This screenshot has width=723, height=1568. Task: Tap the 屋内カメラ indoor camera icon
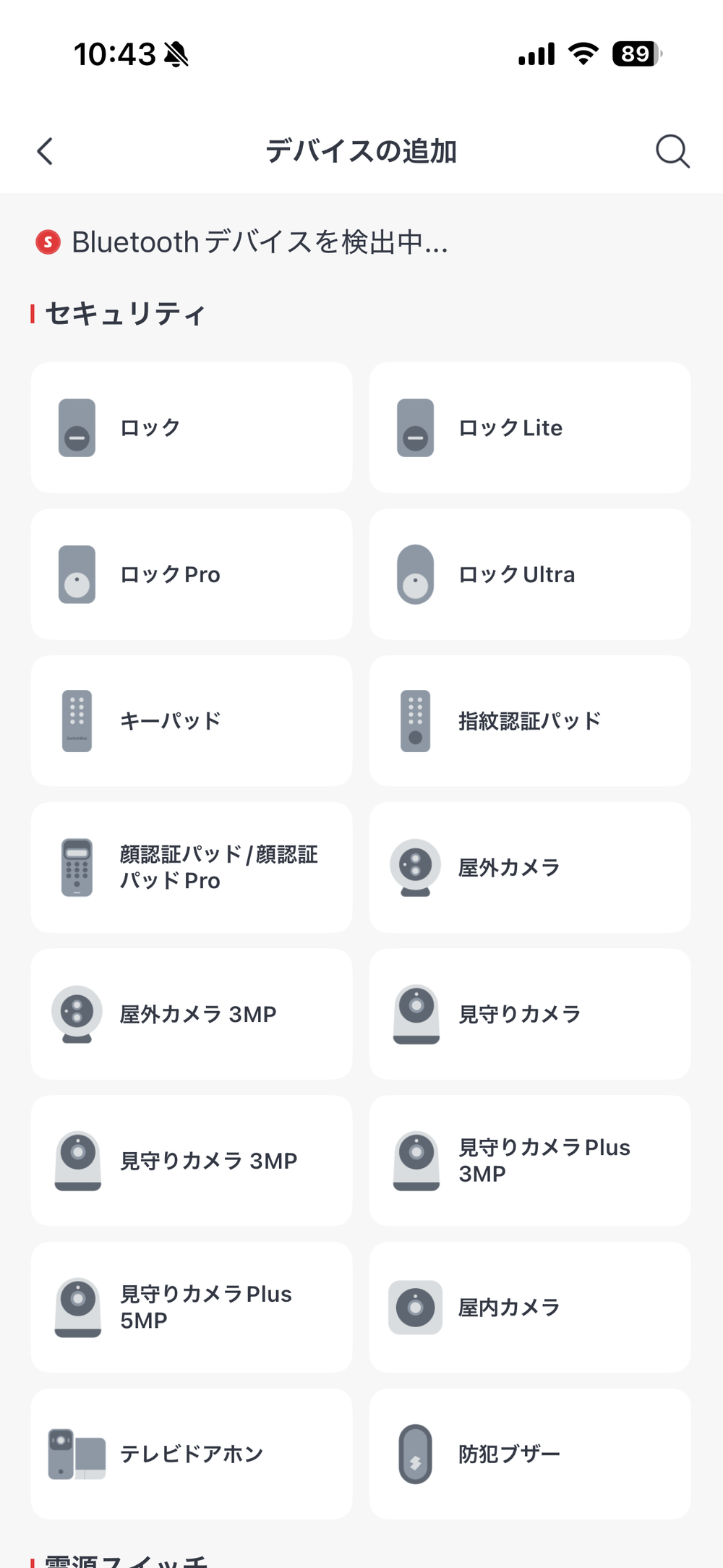click(415, 1306)
